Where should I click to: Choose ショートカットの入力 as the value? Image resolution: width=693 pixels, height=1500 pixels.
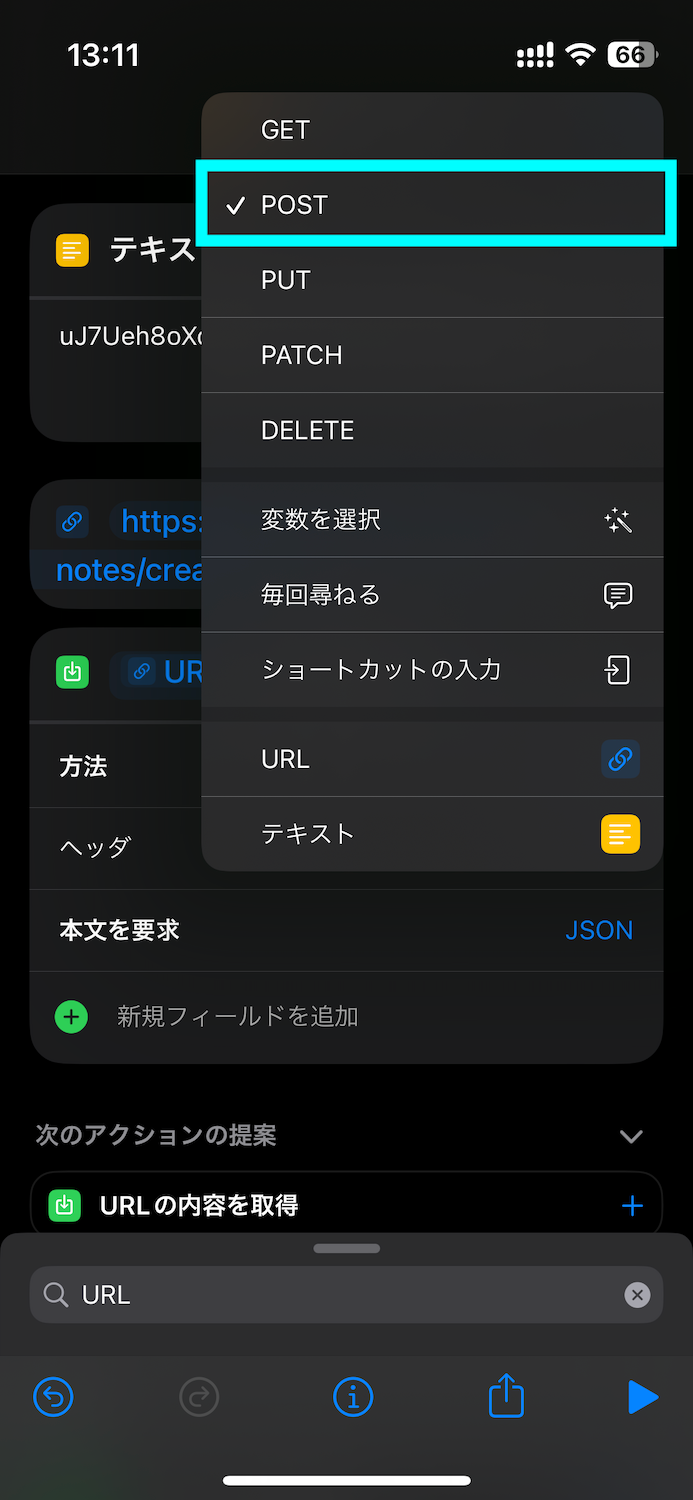432,670
